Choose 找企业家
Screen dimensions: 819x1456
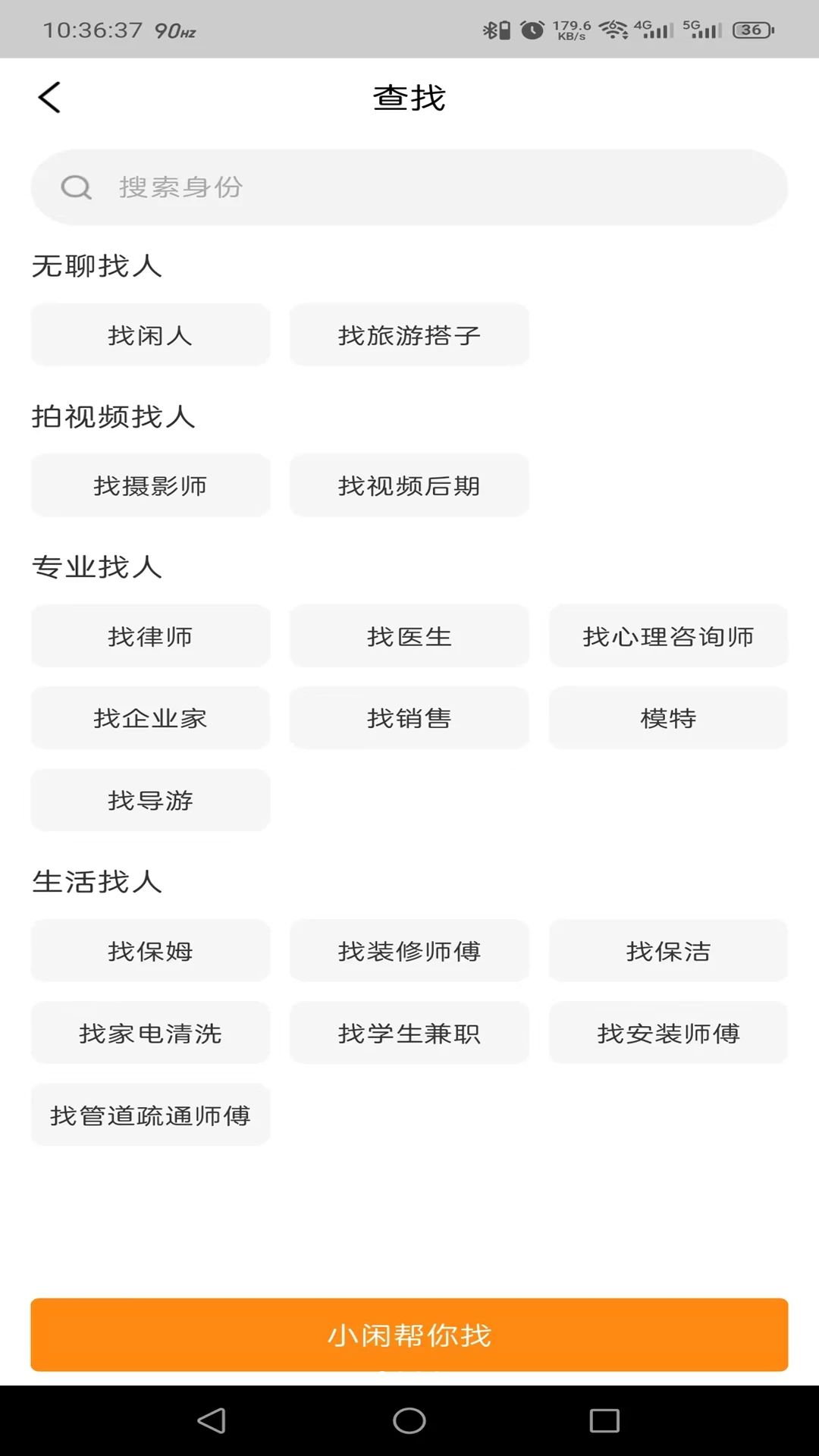point(150,718)
